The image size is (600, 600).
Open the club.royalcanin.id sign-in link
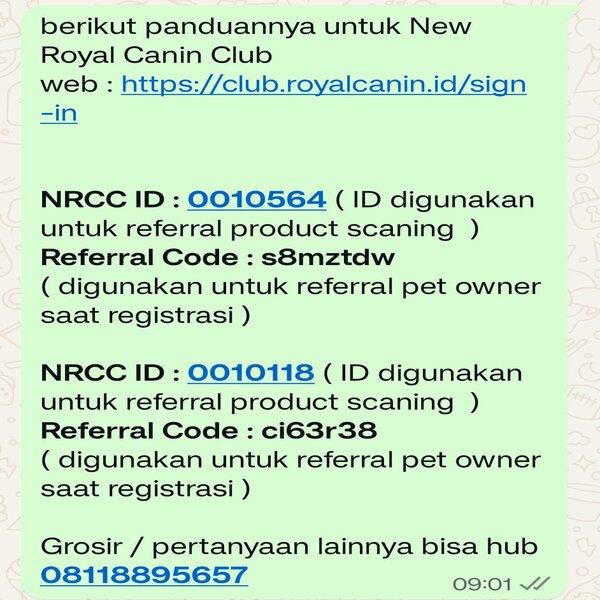(x=323, y=84)
